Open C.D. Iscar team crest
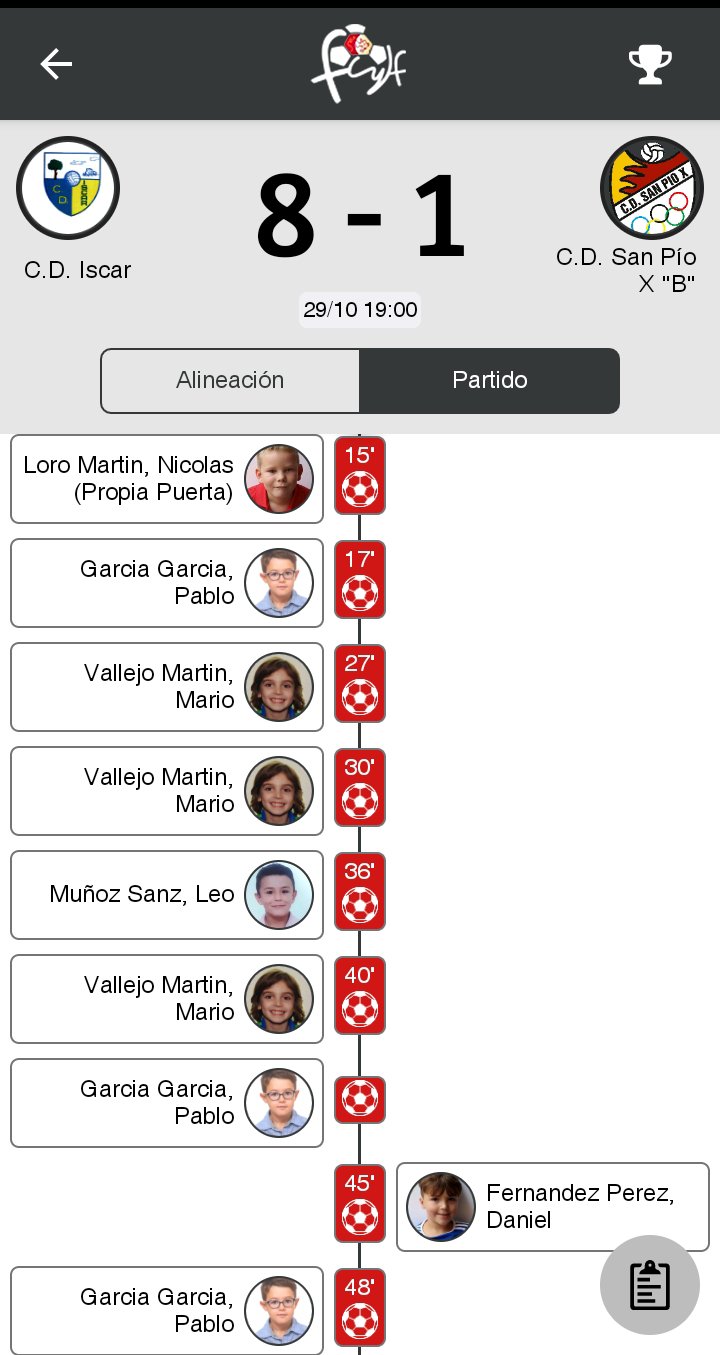This screenshot has height=1355, width=720. pos(68,188)
